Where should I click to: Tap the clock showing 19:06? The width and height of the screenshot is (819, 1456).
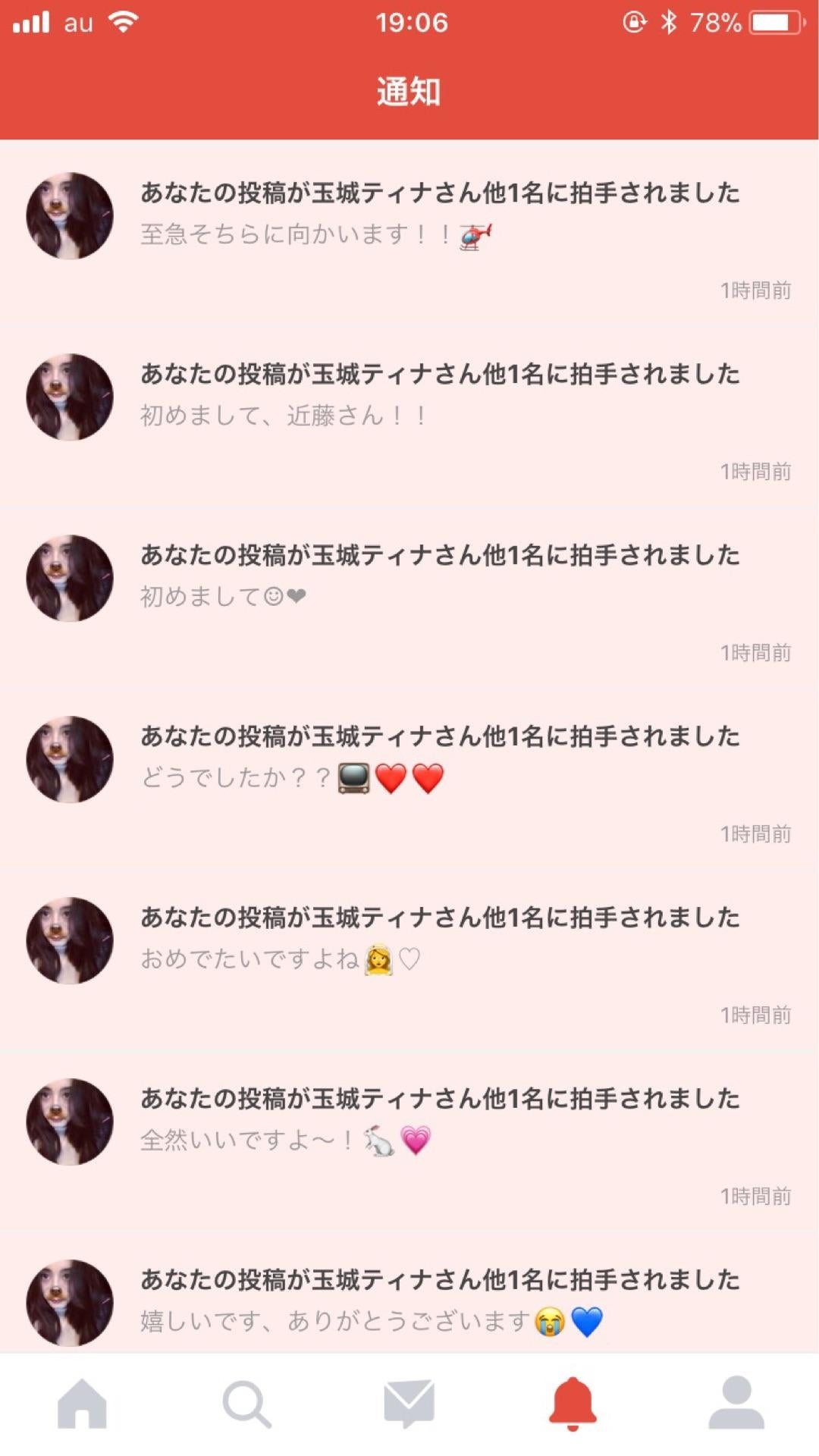pos(409,23)
